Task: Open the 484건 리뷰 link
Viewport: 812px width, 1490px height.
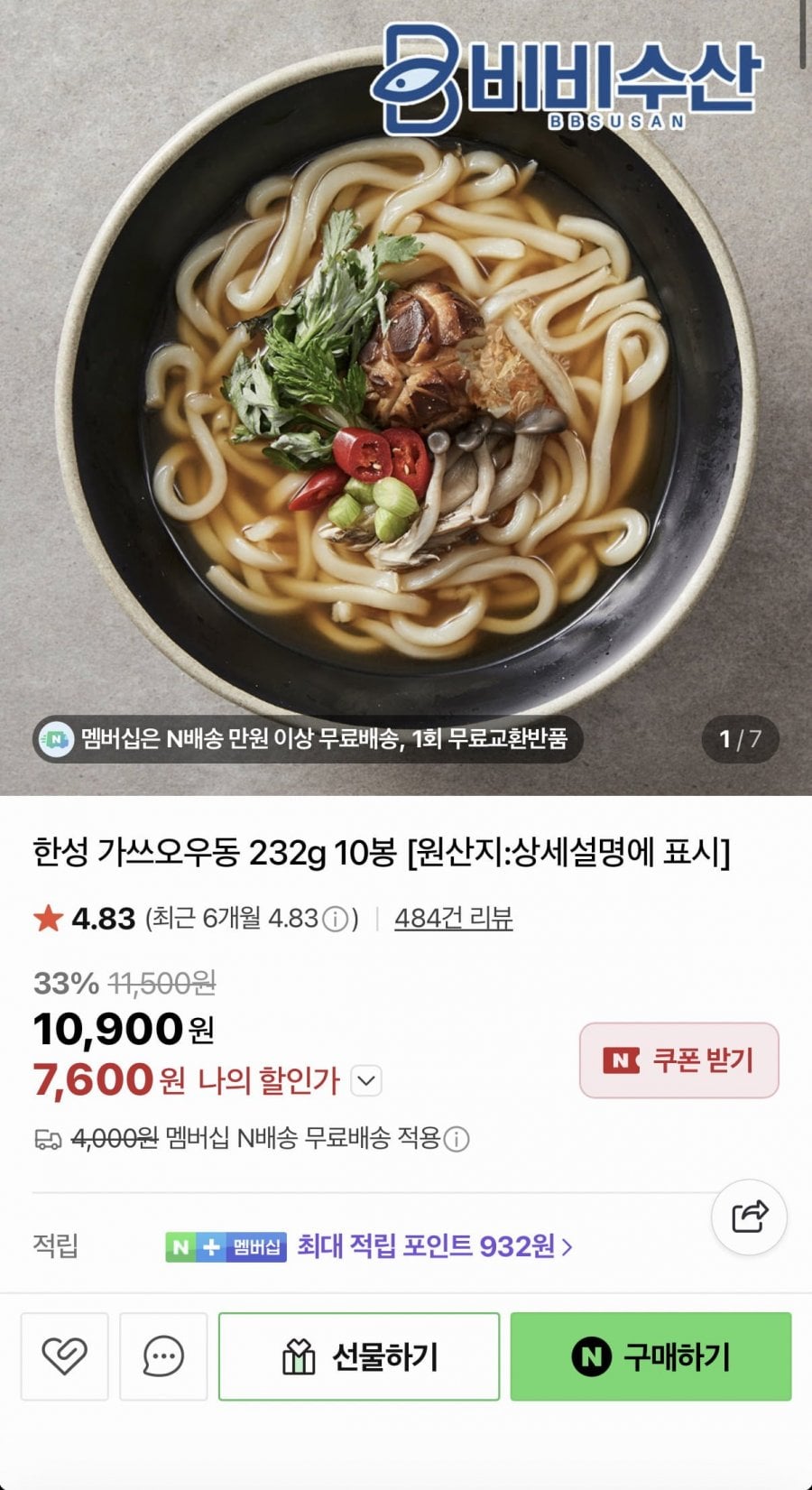Action: [453, 917]
